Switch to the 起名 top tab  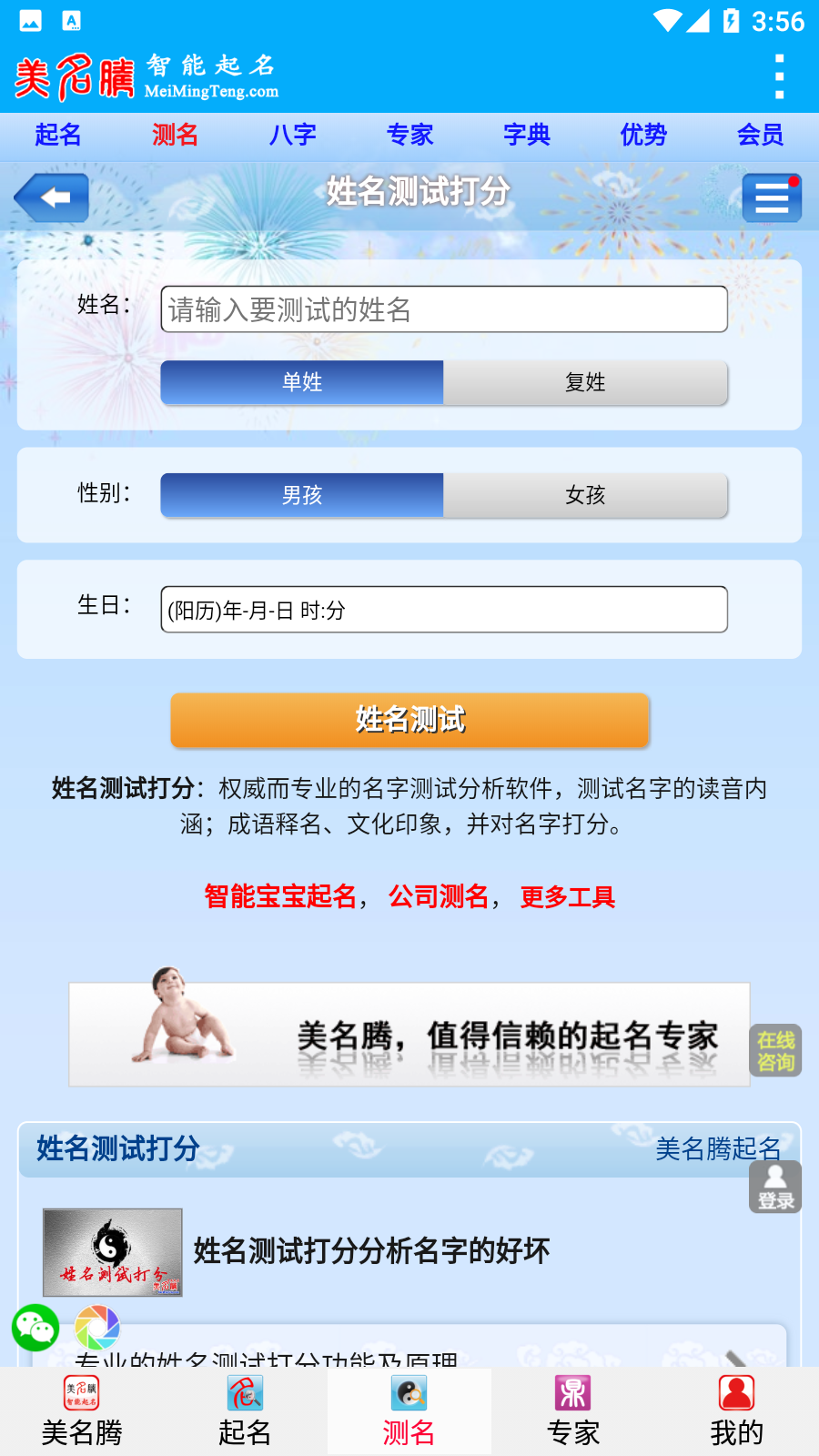coord(58,135)
